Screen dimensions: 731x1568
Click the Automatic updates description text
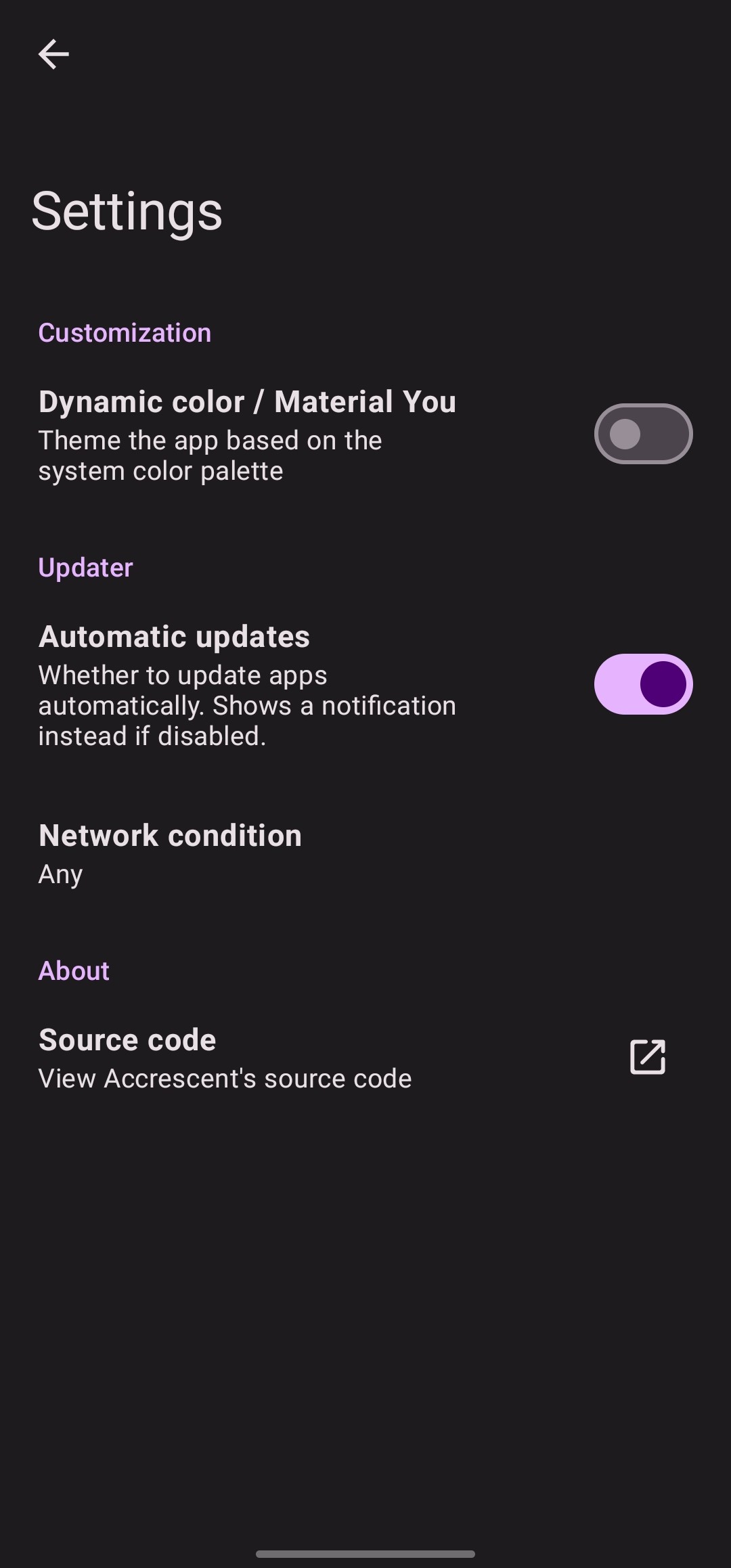[248, 704]
